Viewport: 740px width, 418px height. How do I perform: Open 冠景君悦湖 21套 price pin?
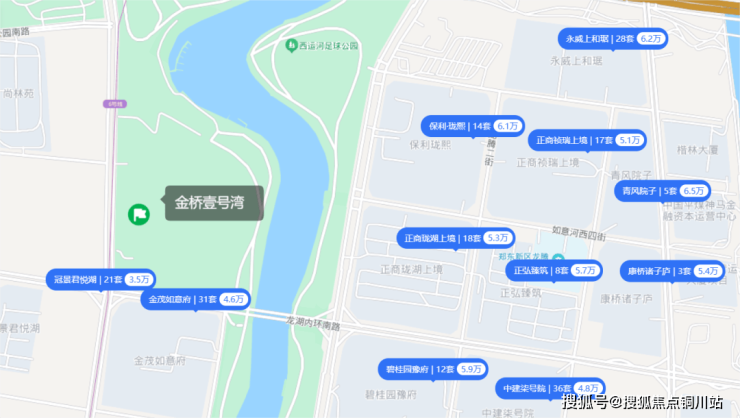101,279
